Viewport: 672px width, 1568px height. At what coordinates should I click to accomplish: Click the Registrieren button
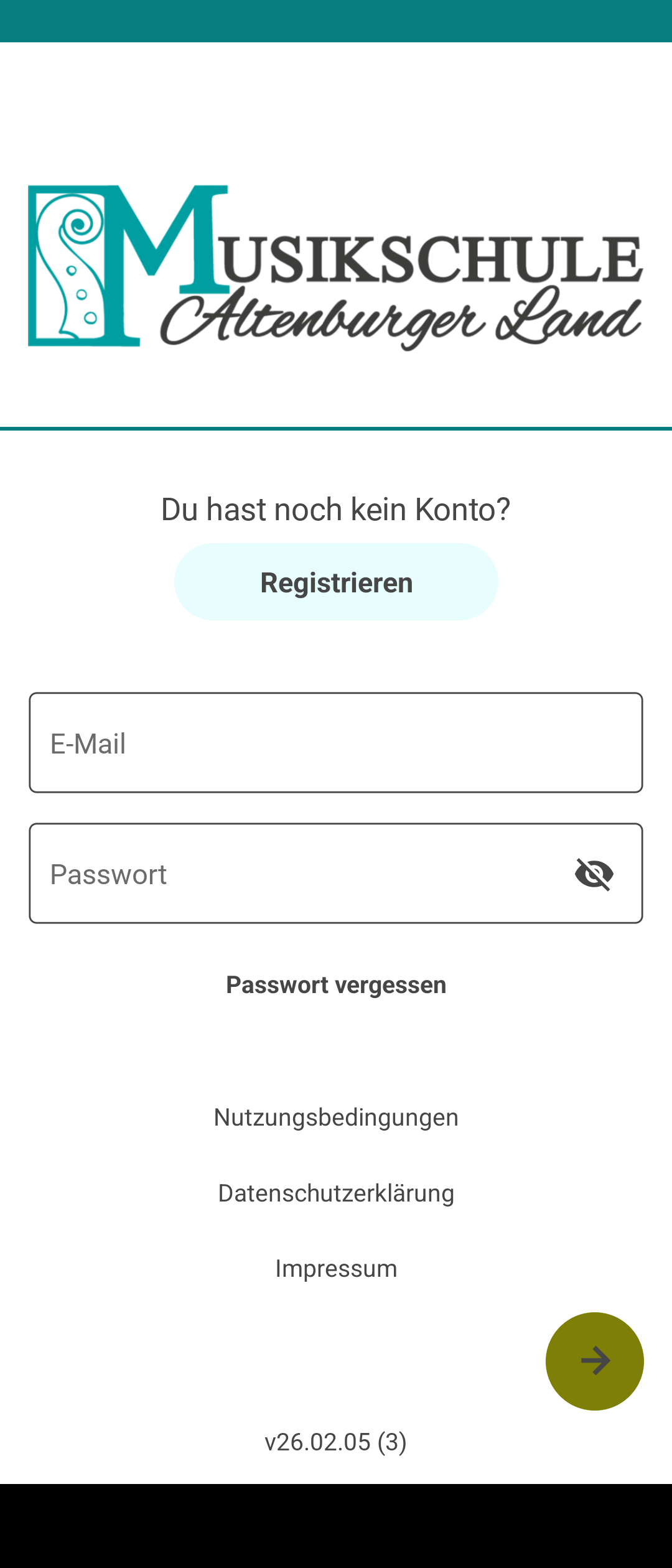pyautogui.click(x=336, y=582)
